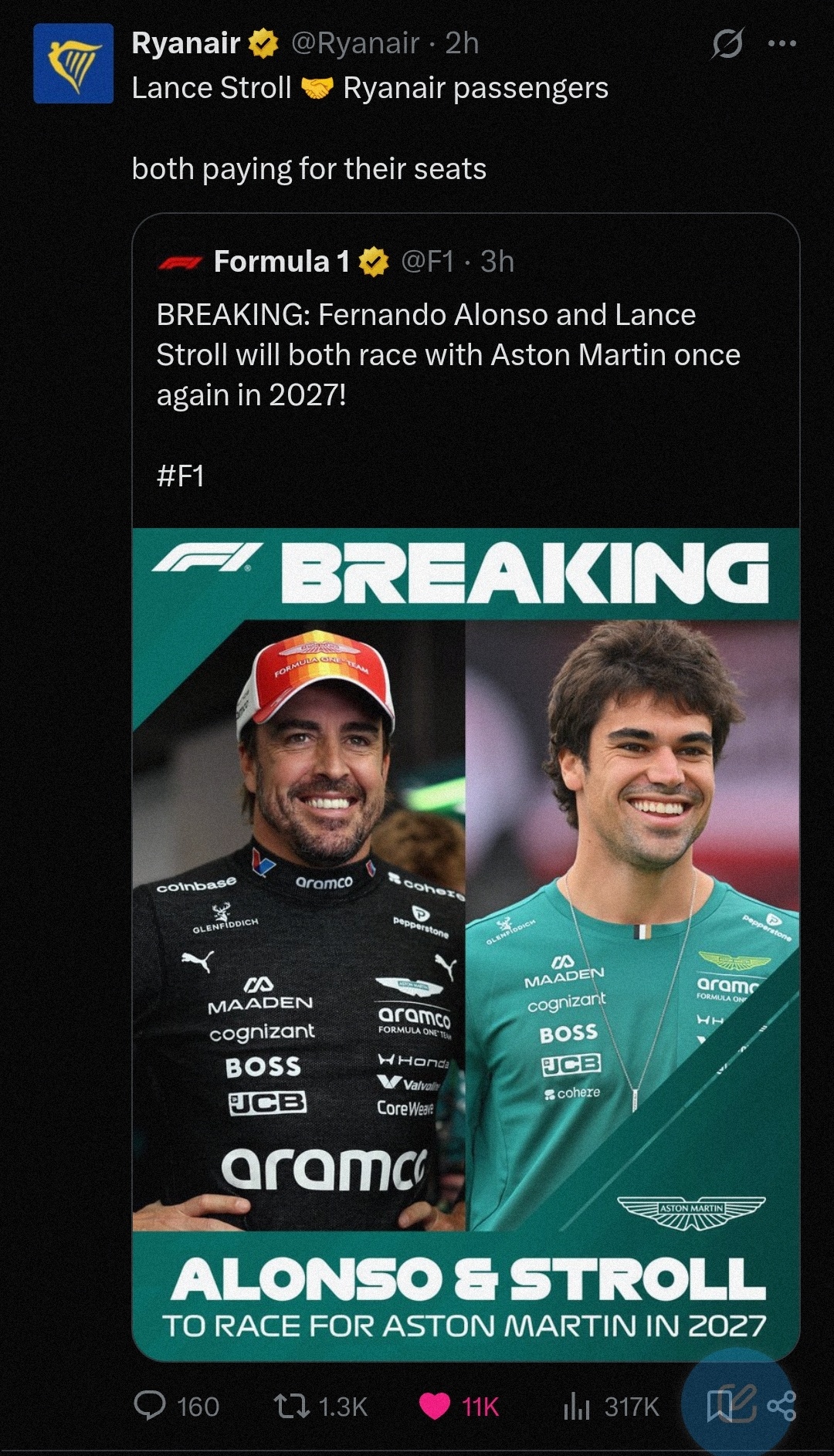Screen dimensions: 834x1456
Task: Open the quoted Formula 1 post
Action: pyautogui.click(x=466, y=787)
